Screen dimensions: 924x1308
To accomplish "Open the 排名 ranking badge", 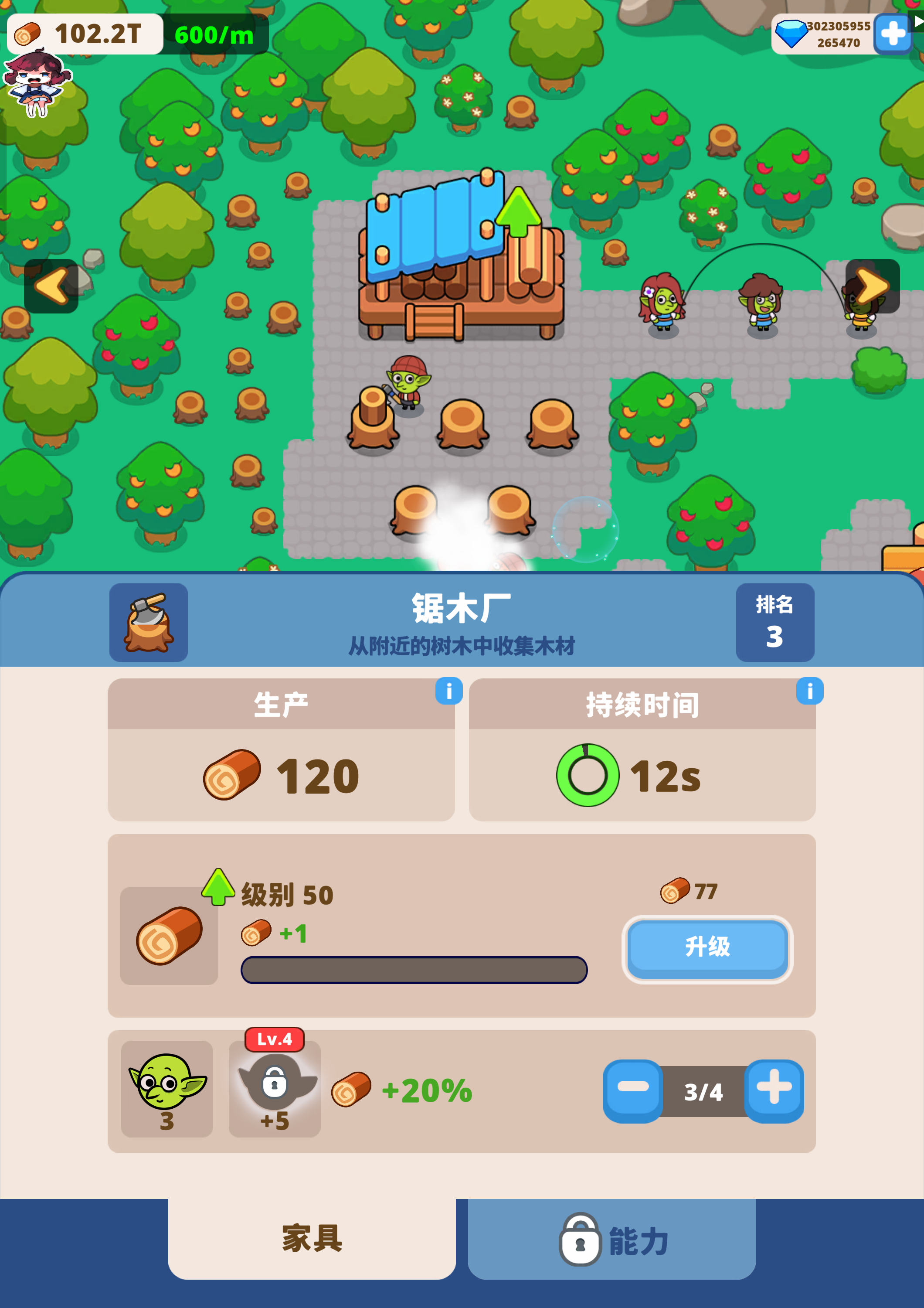I will [774, 622].
